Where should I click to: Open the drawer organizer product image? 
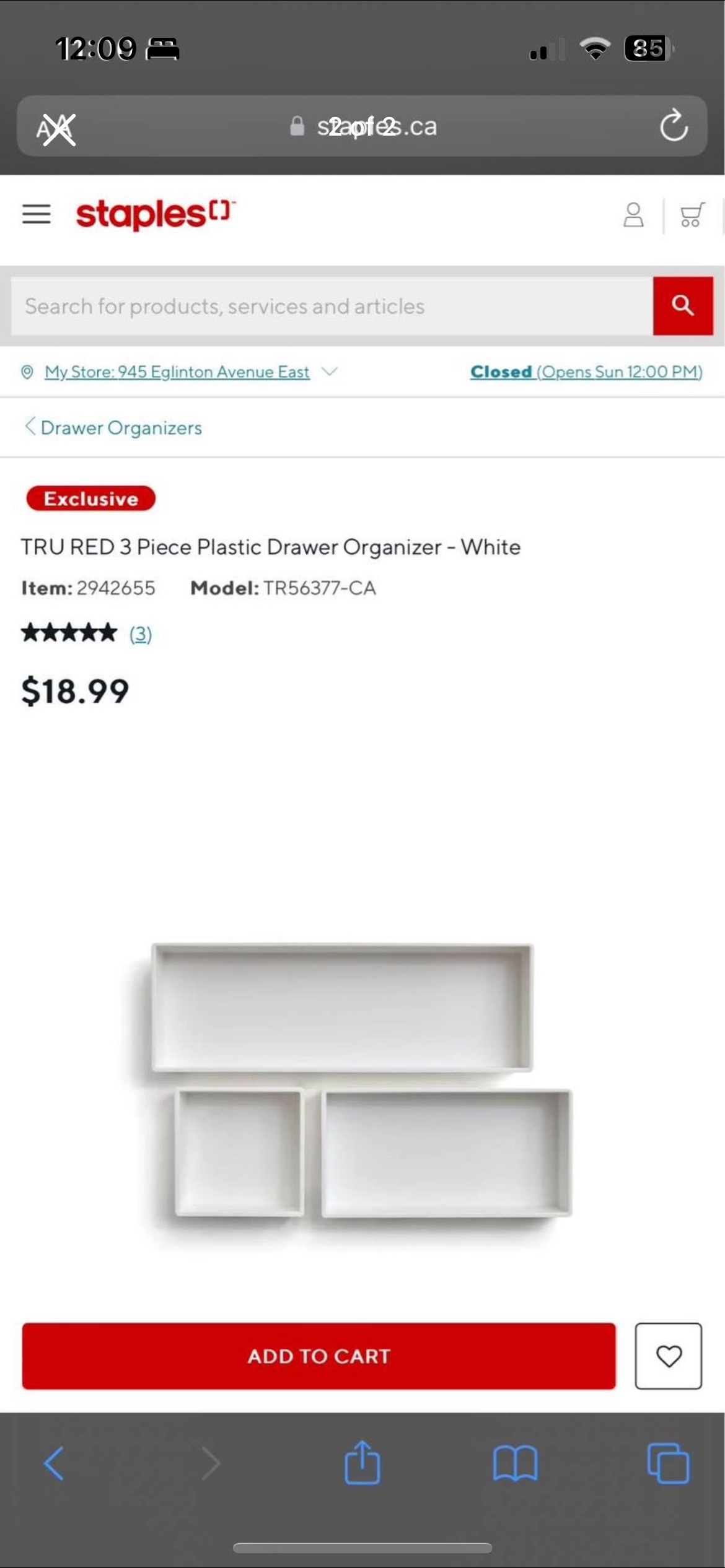(x=353, y=1081)
